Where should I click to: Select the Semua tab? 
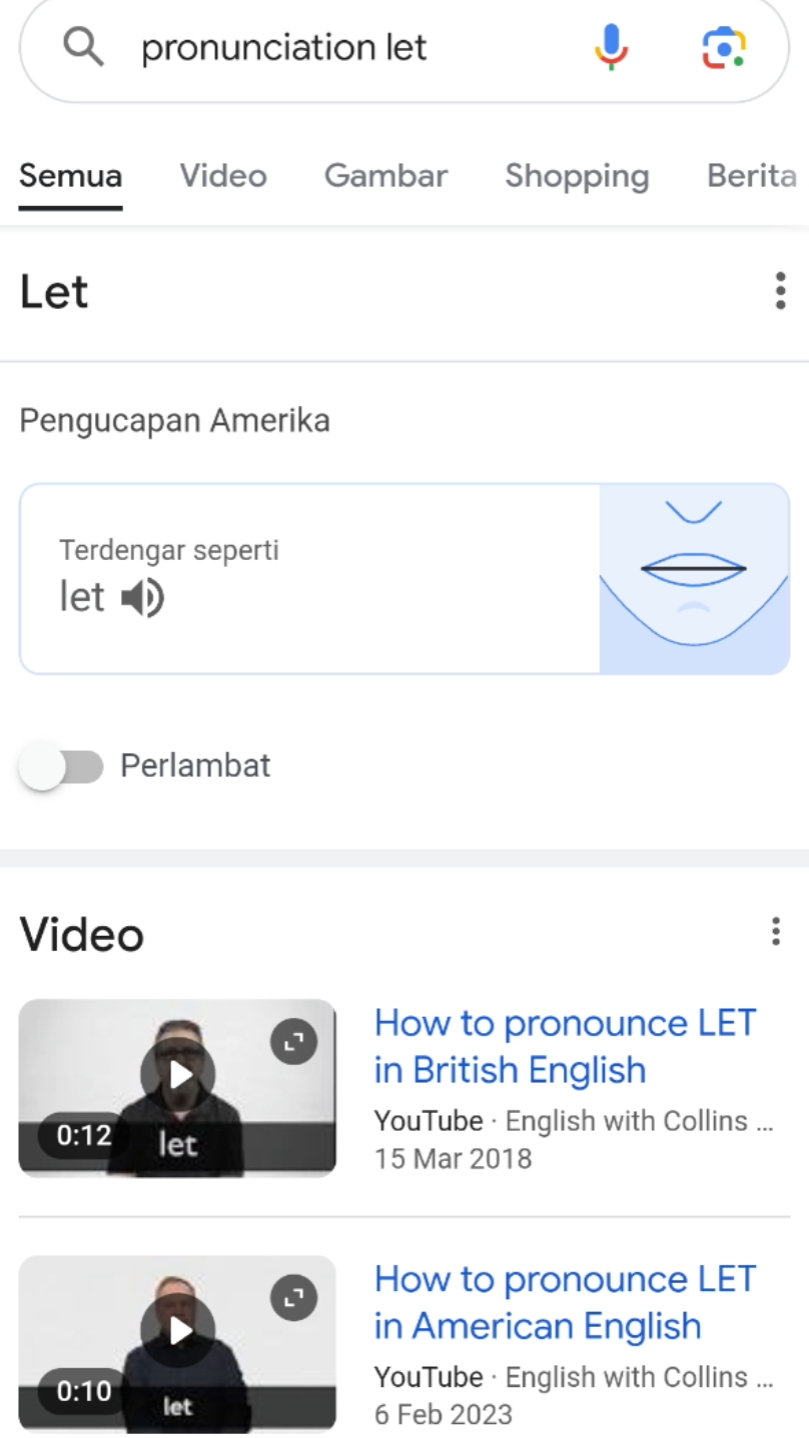point(70,176)
